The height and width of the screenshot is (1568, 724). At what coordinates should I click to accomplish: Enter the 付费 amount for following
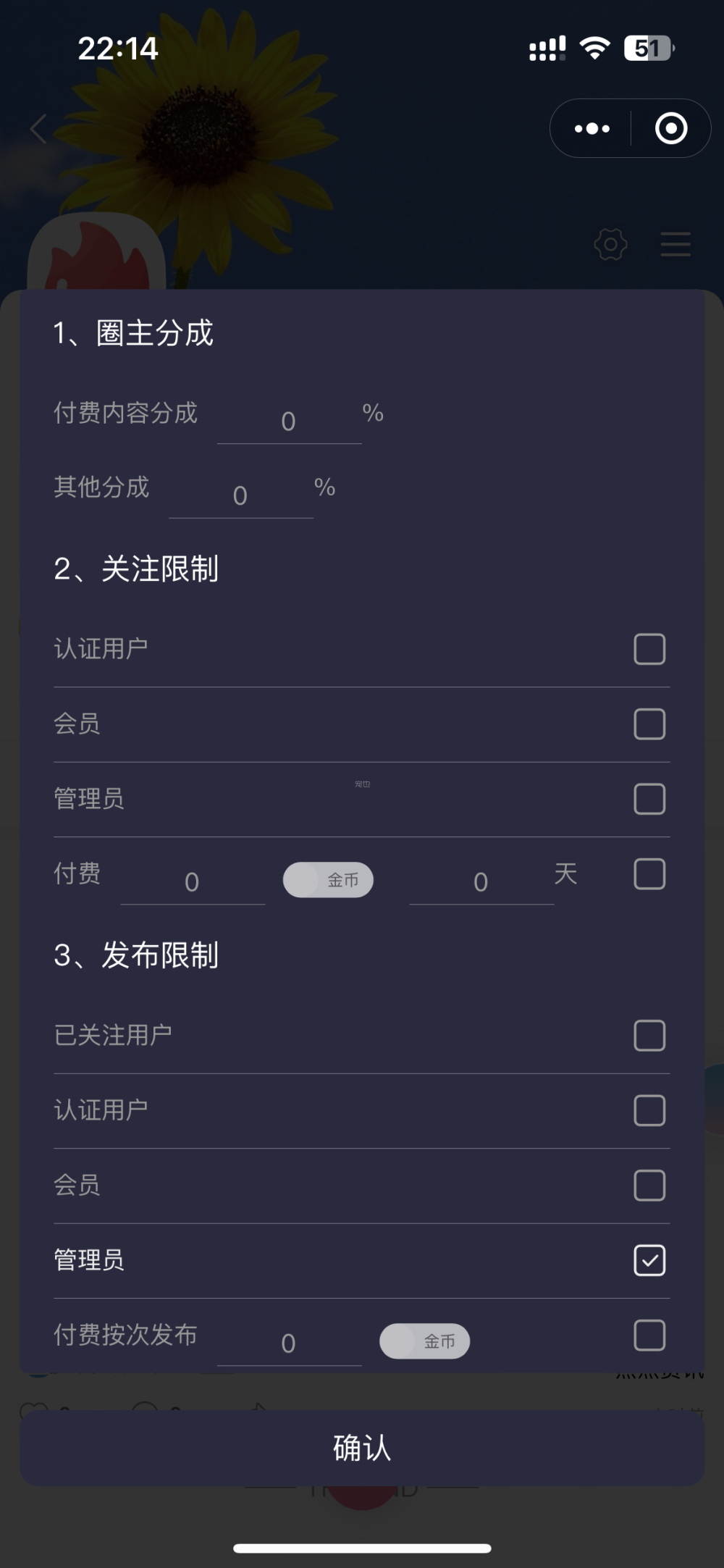tap(192, 882)
